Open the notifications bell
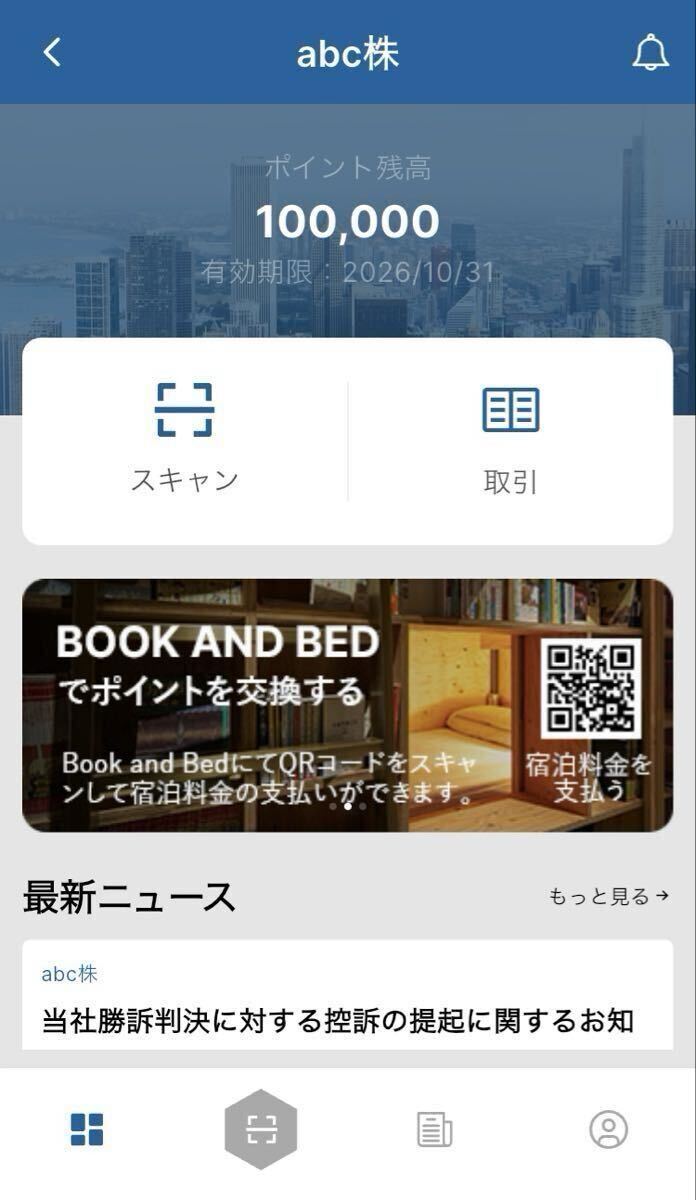The height and width of the screenshot is (1200, 696). click(x=650, y=52)
